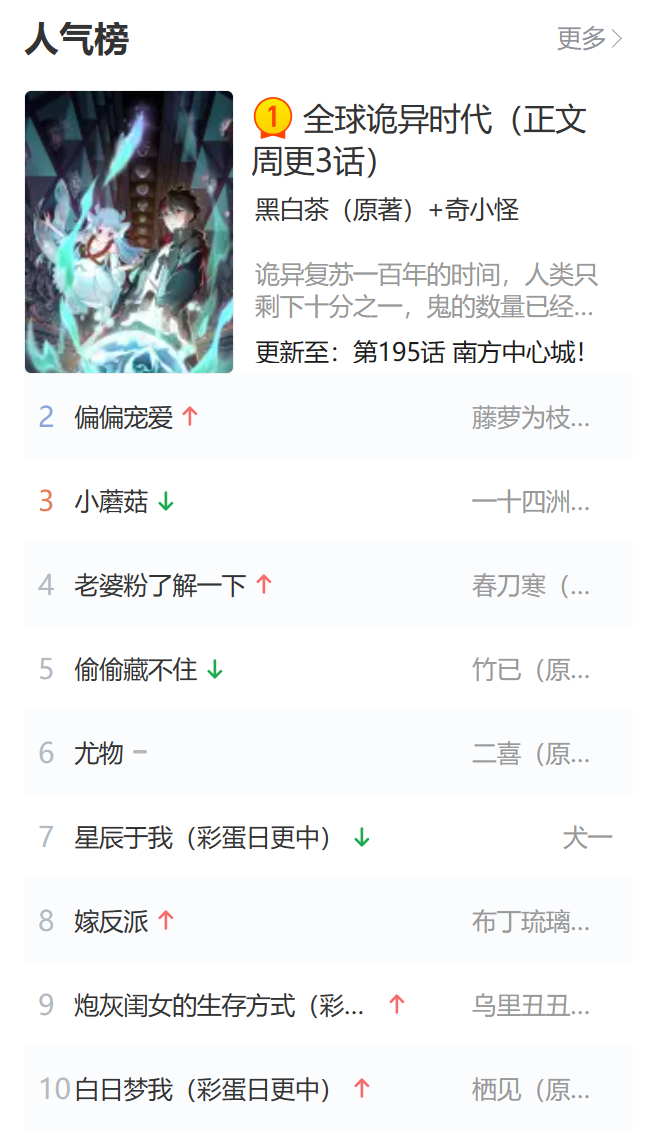The height and width of the screenshot is (1135, 666).
Task: Open 更多 to see the full popularity ranking
Action: 589,39
